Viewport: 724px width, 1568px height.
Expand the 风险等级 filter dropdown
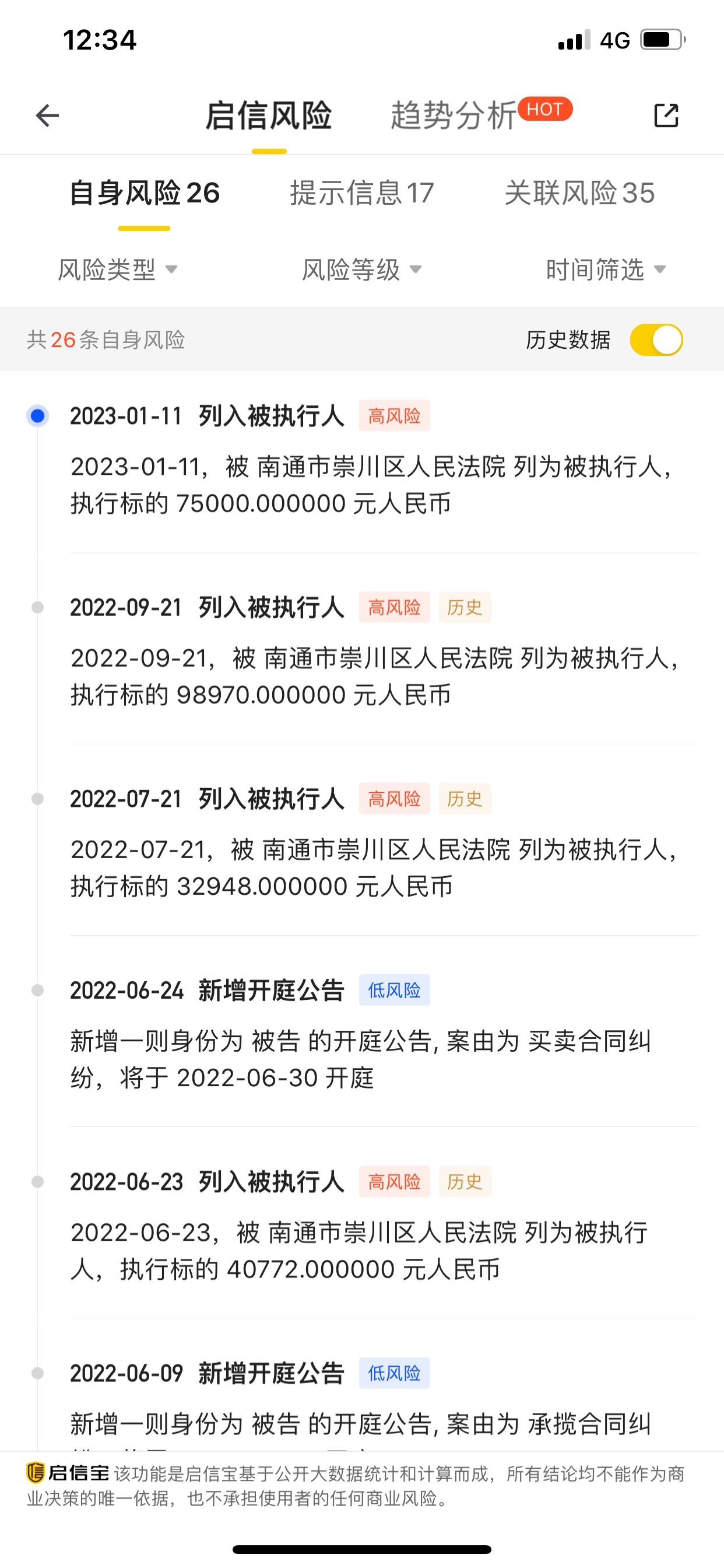click(362, 269)
